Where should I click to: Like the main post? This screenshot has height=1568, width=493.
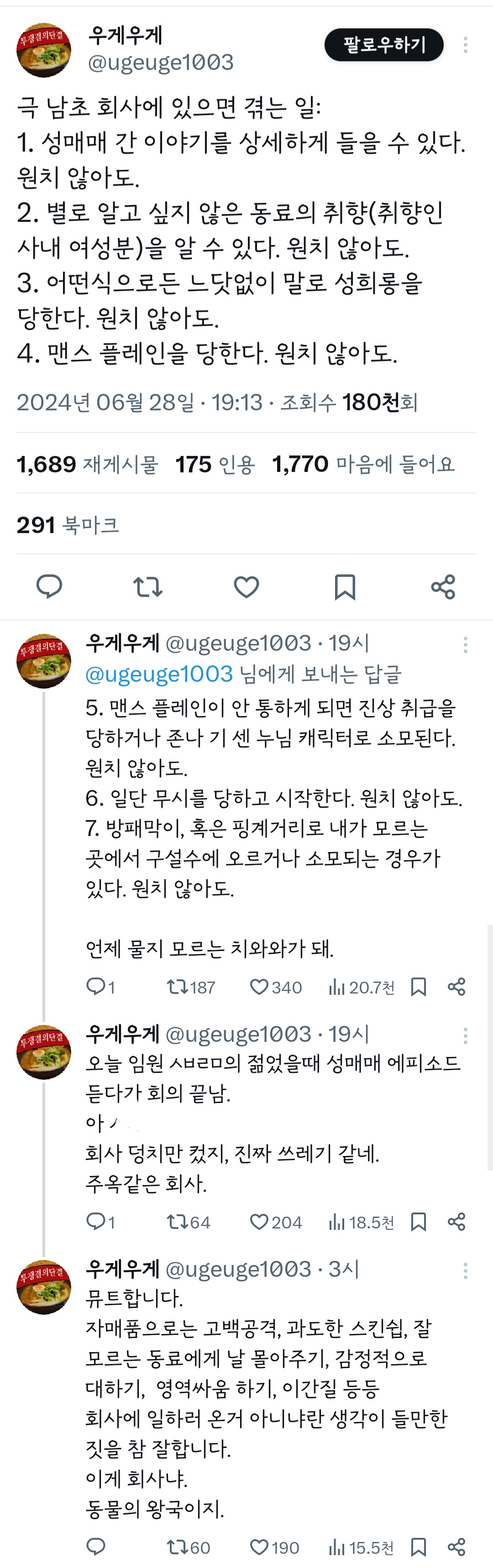246,586
